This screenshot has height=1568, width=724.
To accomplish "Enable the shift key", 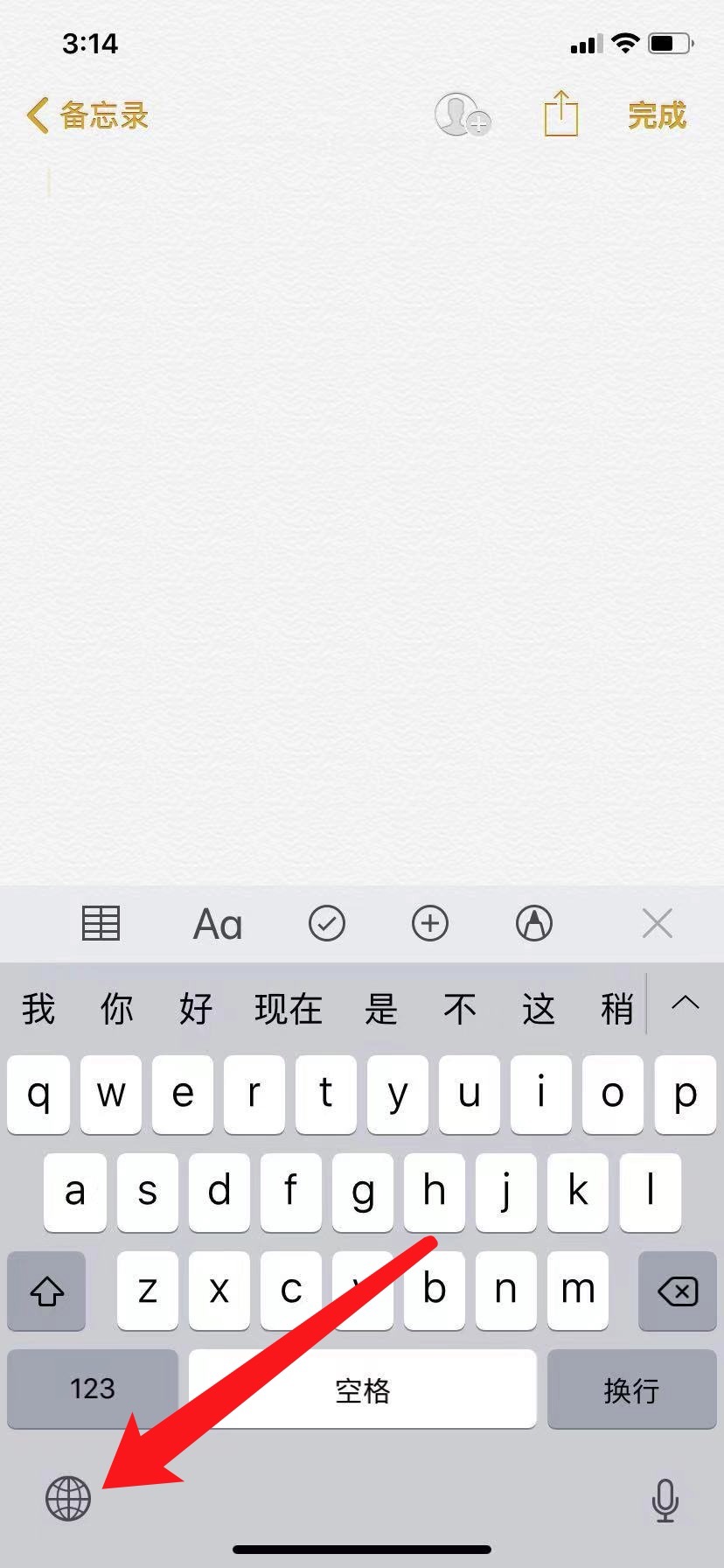I will [47, 1291].
